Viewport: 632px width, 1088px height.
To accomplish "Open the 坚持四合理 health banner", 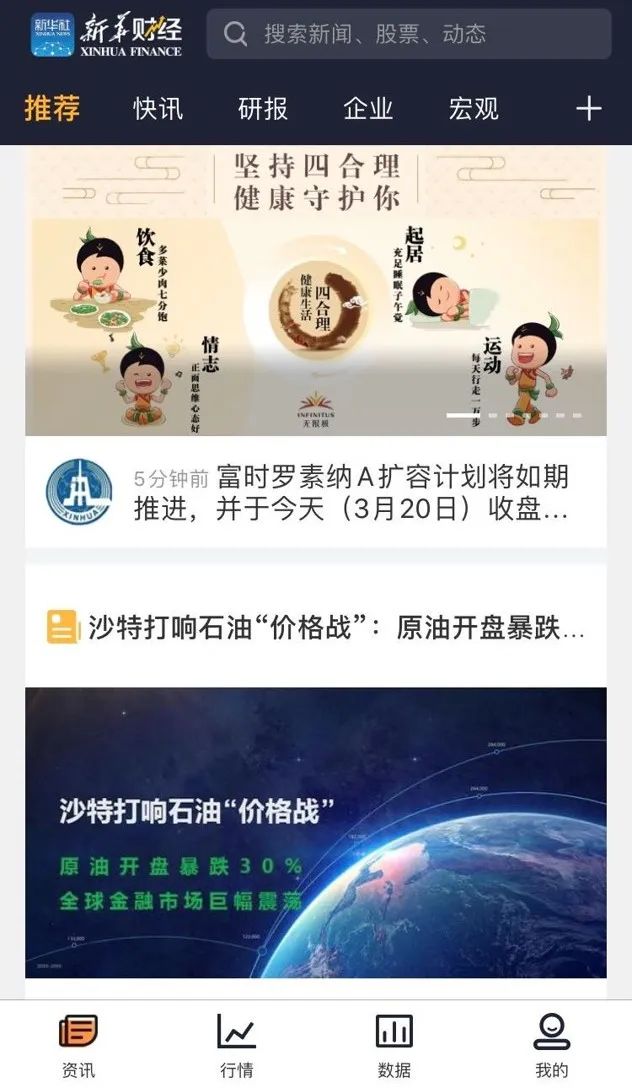I will point(315,292).
